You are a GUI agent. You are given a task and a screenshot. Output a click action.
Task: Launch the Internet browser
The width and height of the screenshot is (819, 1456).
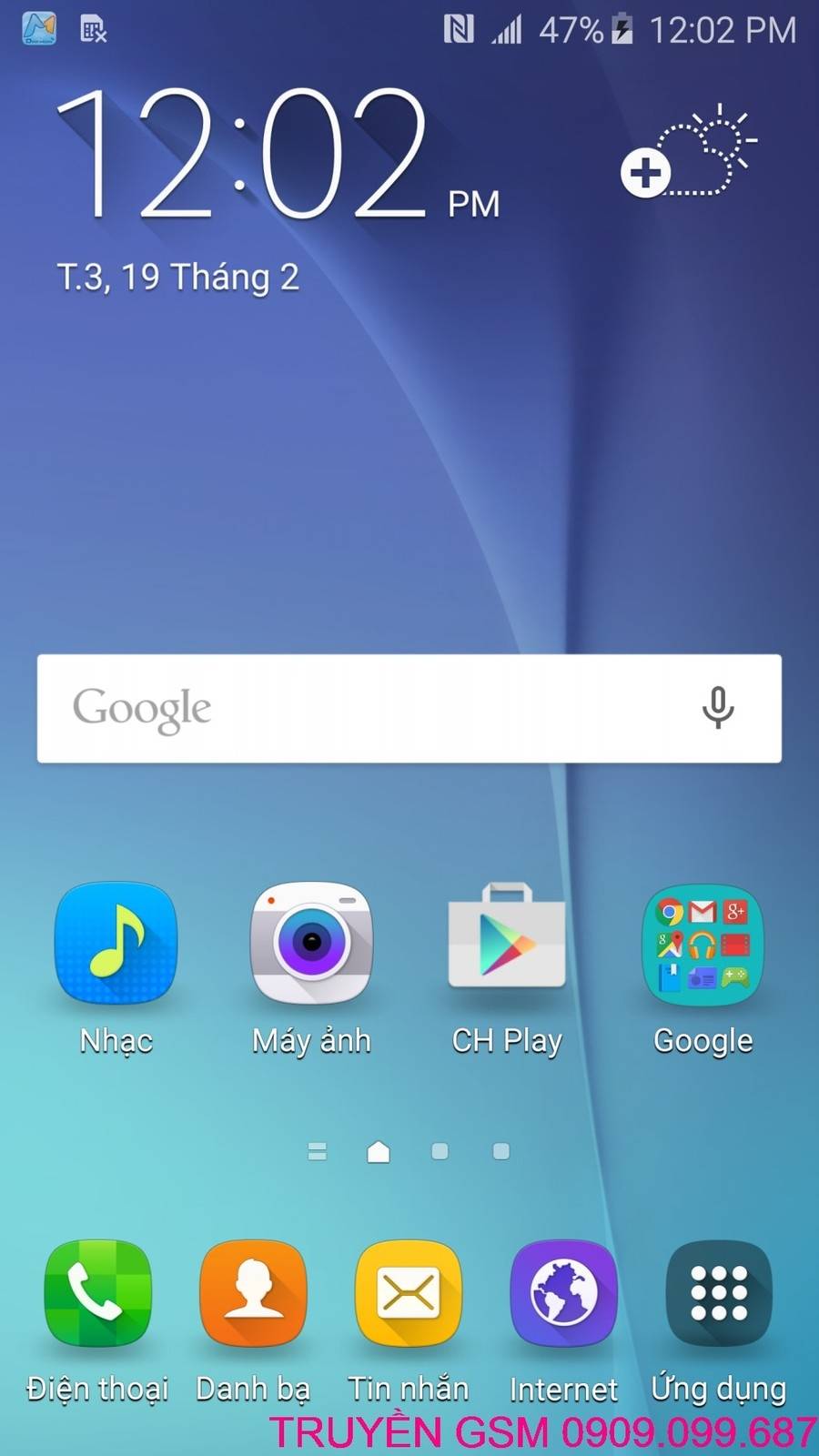point(563,1292)
